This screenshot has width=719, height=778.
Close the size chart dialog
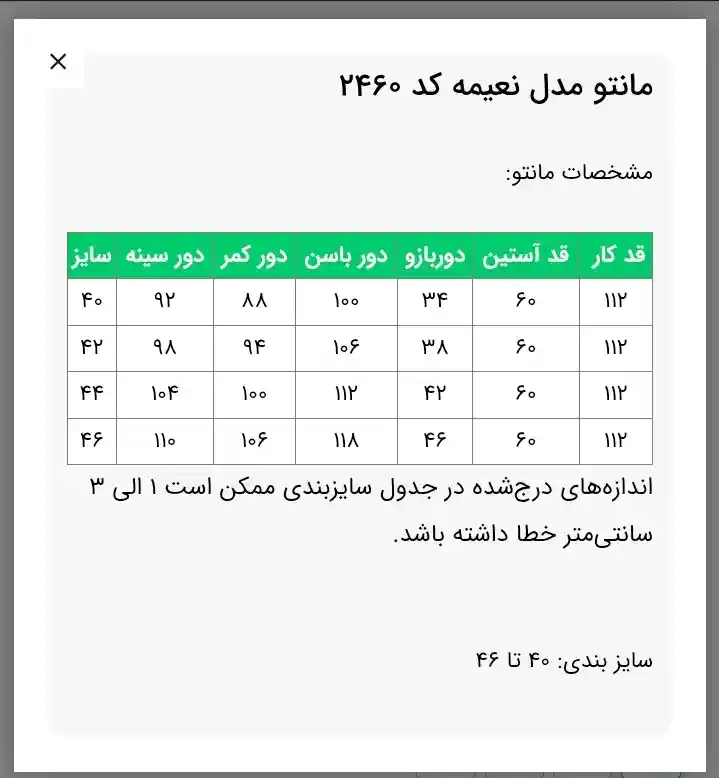tap(58, 62)
